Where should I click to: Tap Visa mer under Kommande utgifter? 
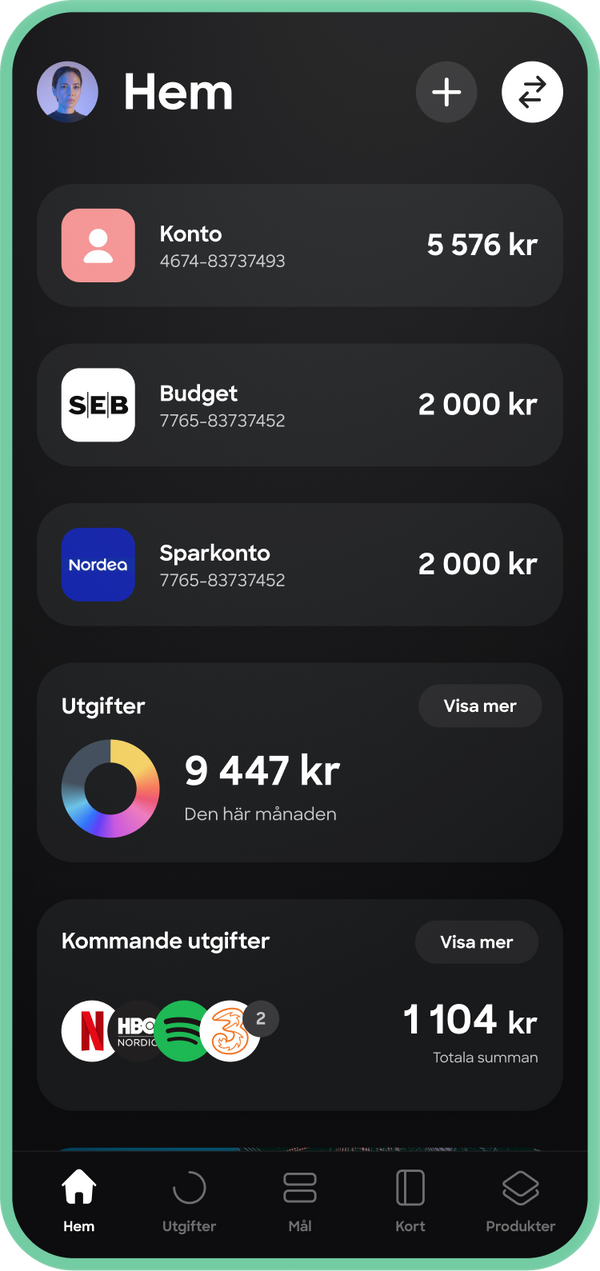[477, 942]
